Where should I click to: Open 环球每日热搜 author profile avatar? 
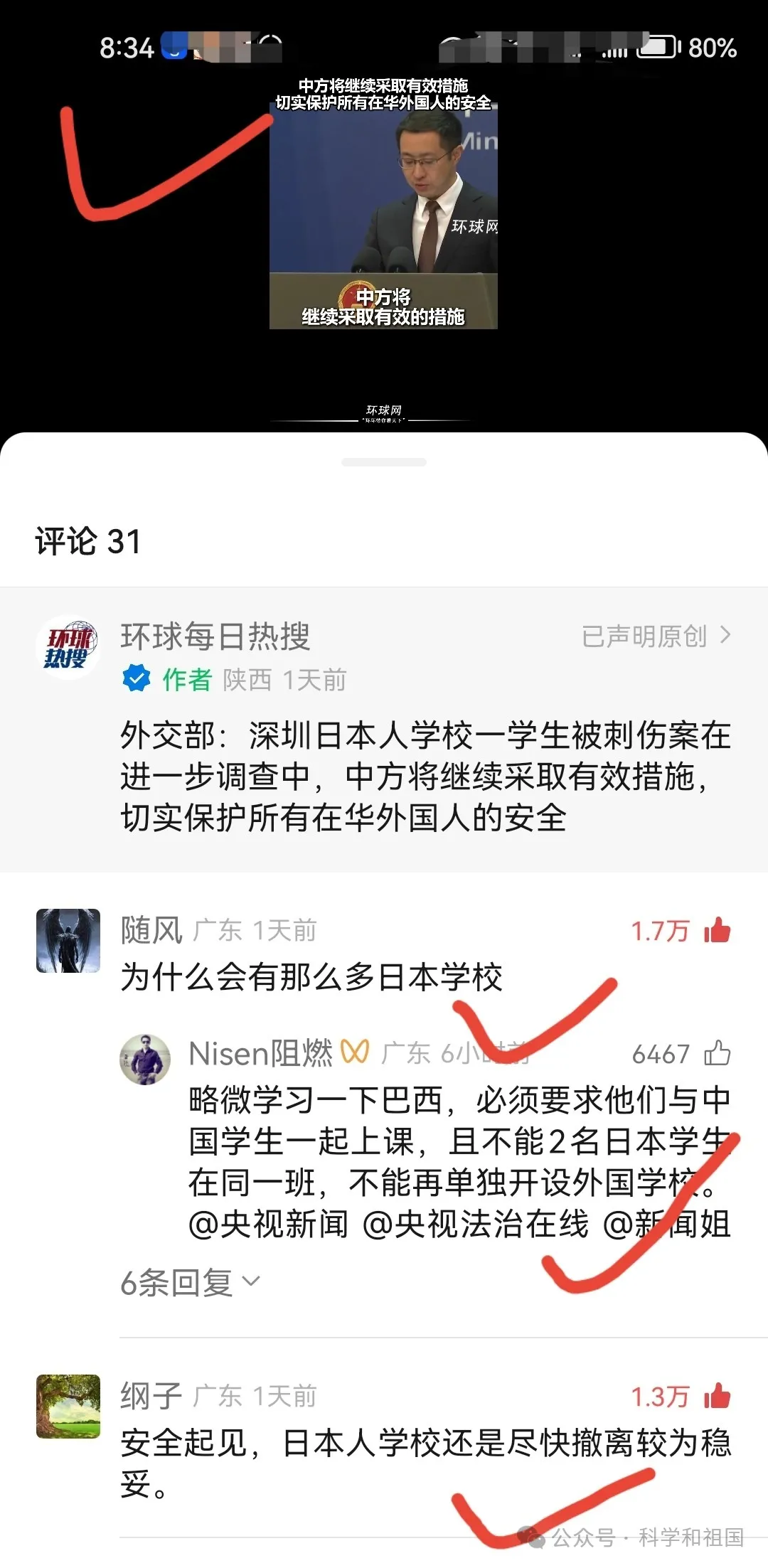68,647
